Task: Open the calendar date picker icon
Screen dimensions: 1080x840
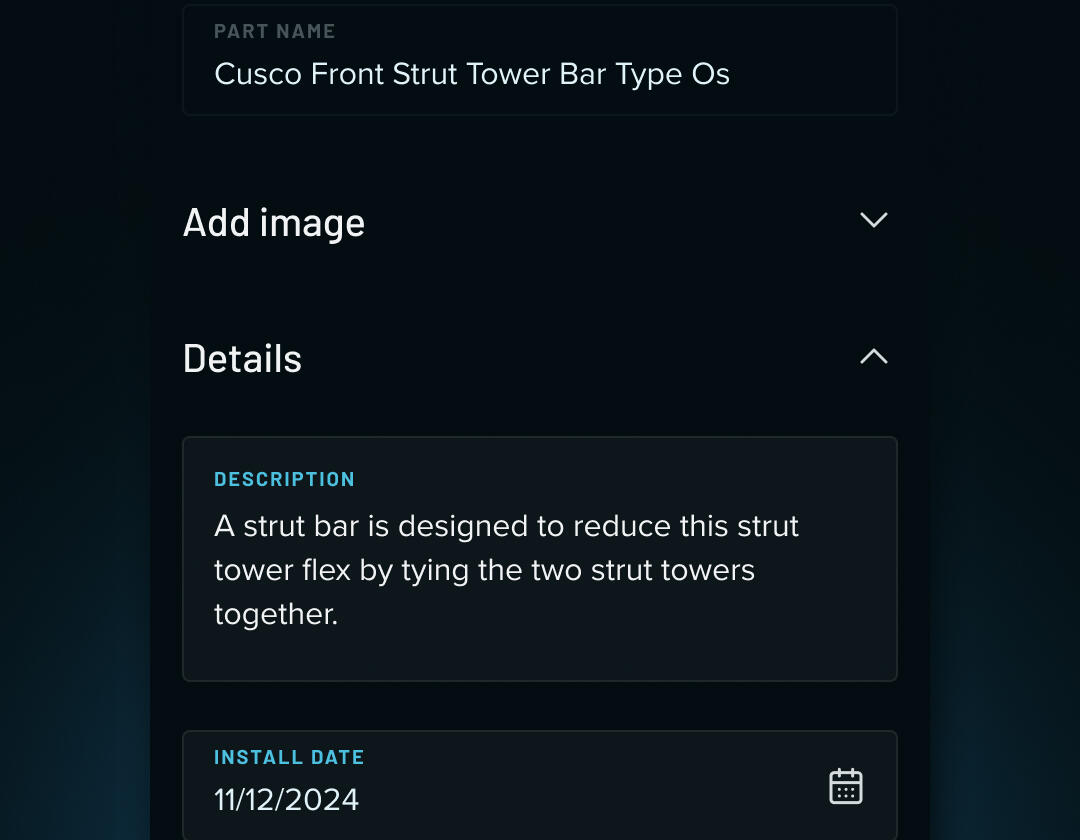Action: click(x=846, y=786)
